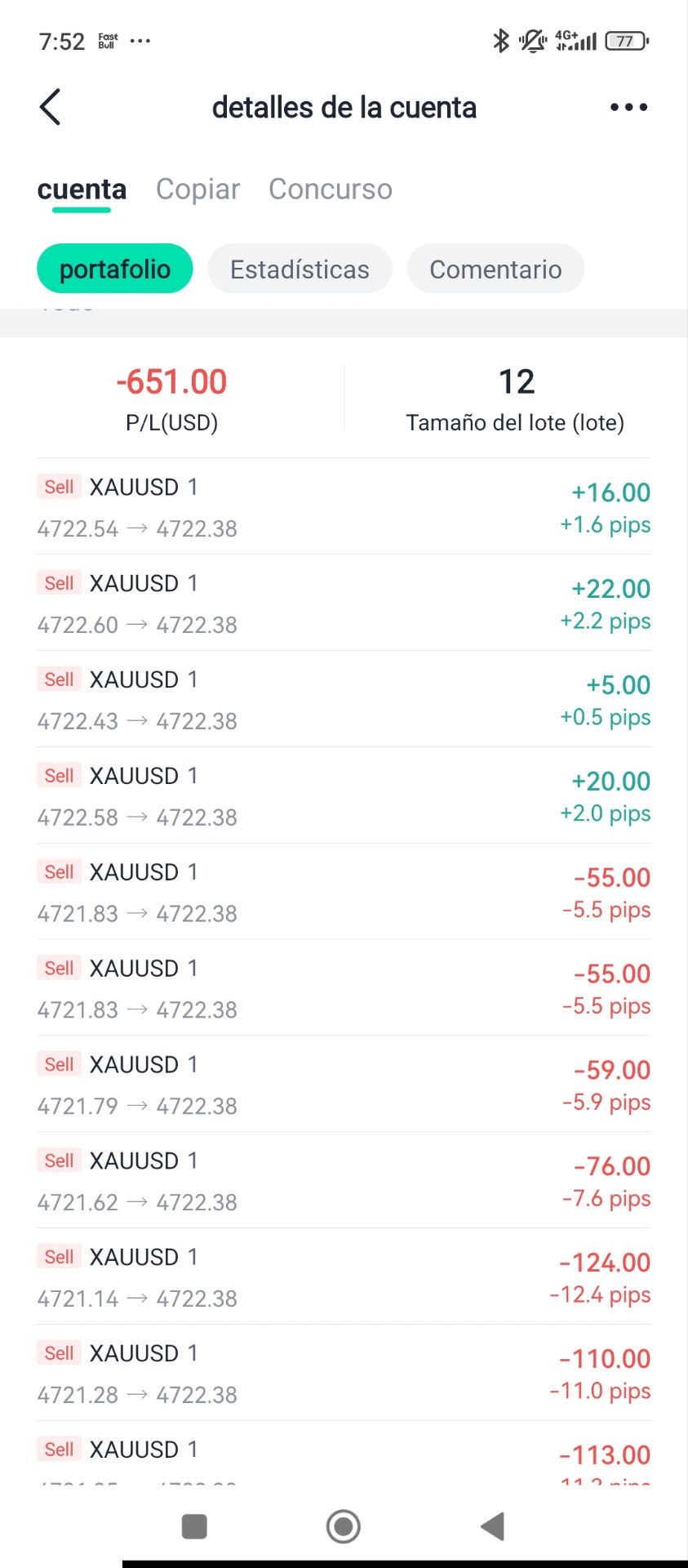Open recent apps from the navigation bar
Image resolution: width=688 pixels, height=1568 pixels.
[194, 1526]
